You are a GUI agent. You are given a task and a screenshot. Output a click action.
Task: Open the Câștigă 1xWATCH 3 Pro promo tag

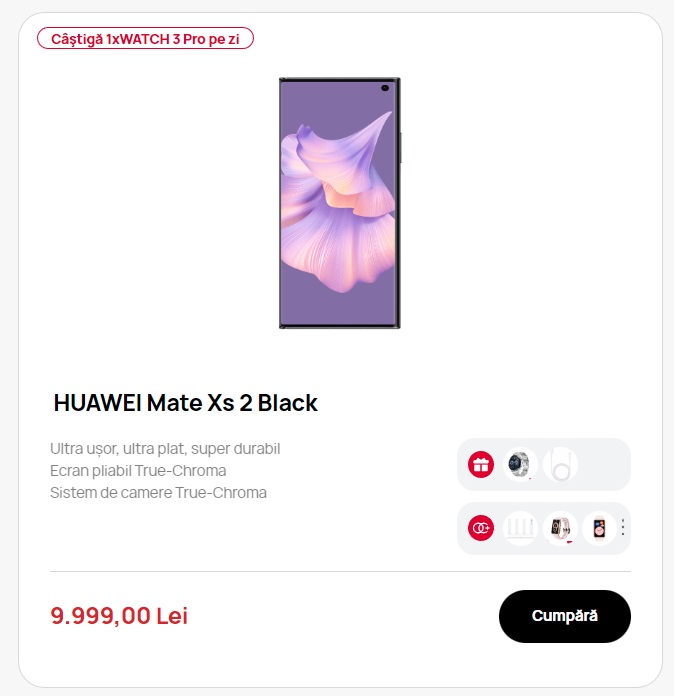(x=145, y=39)
